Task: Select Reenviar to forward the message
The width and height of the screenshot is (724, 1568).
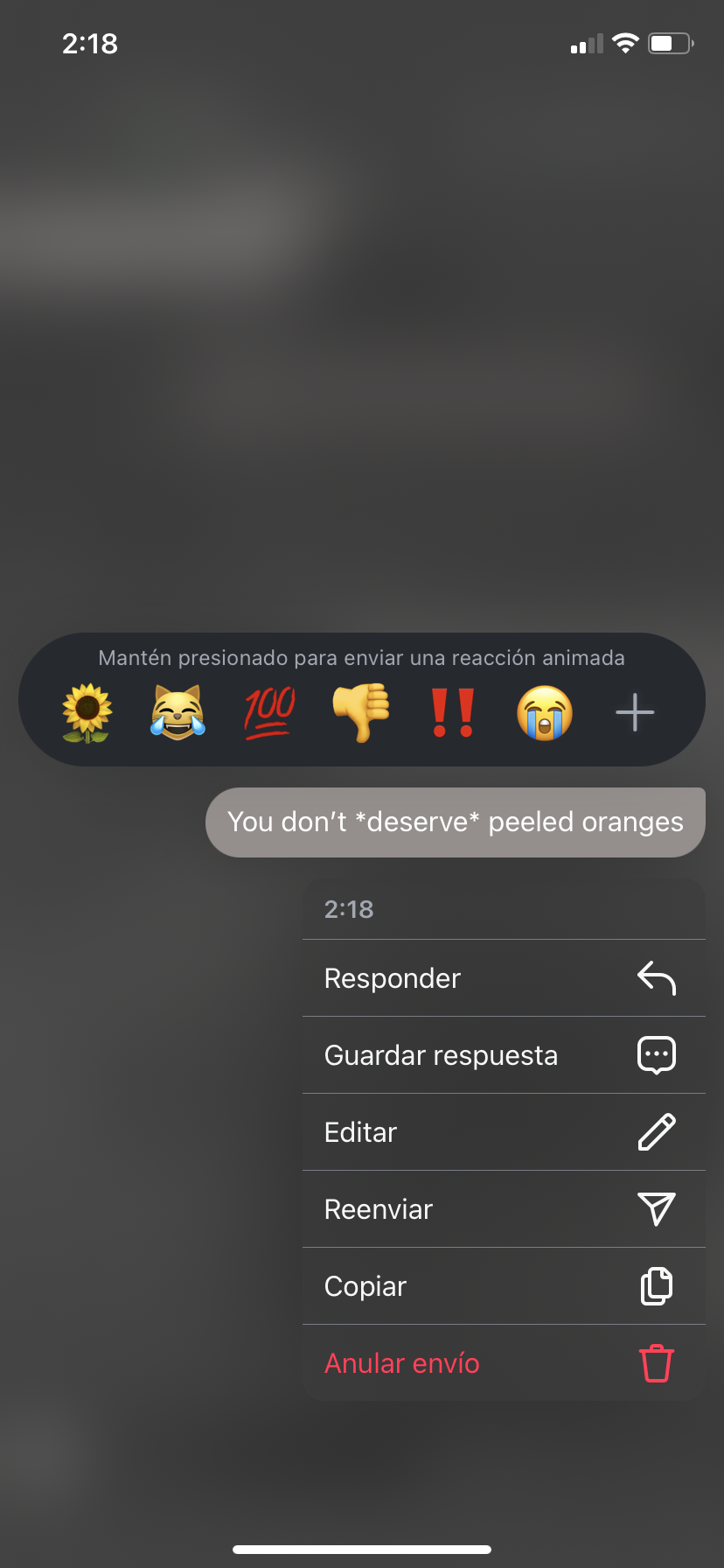Action: pos(504,1209)
